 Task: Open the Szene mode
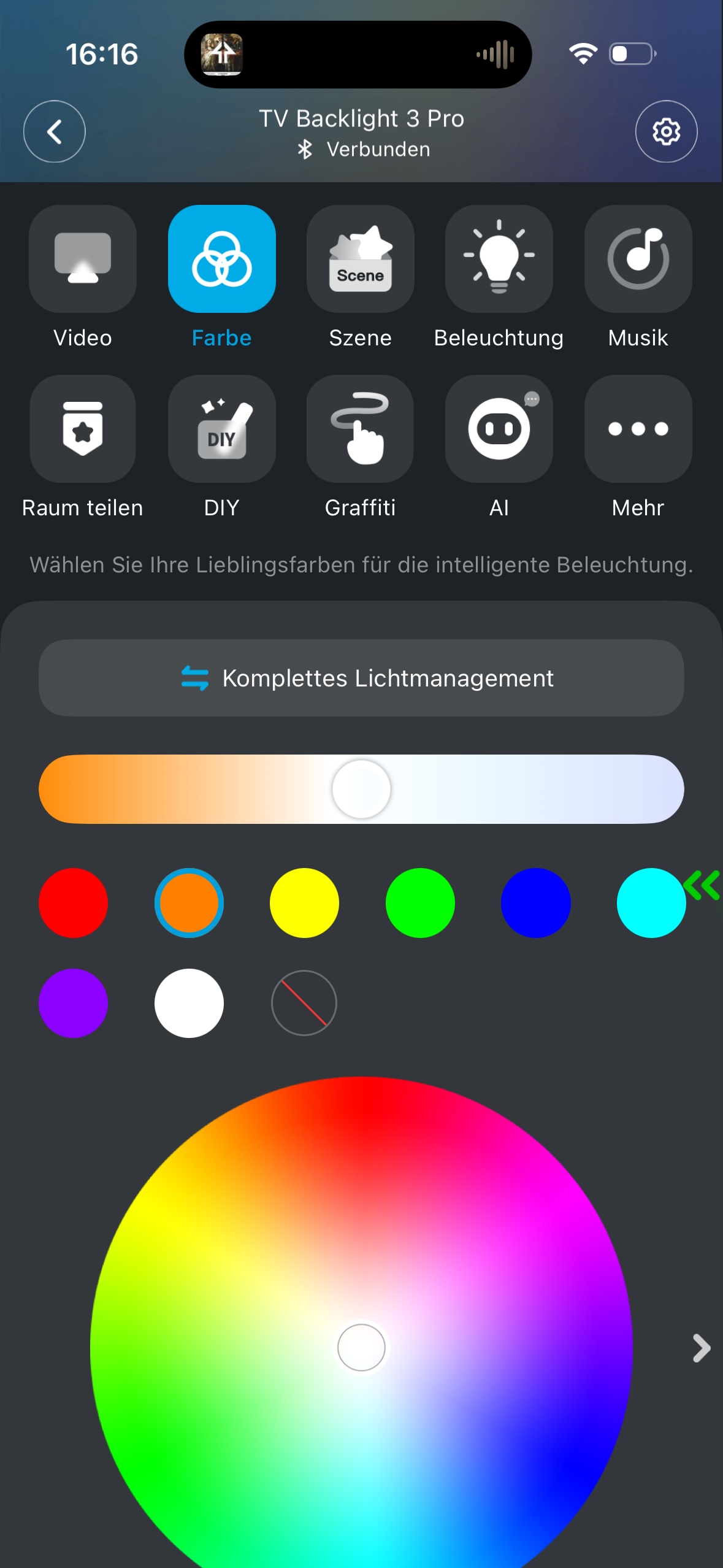[360, 259]
